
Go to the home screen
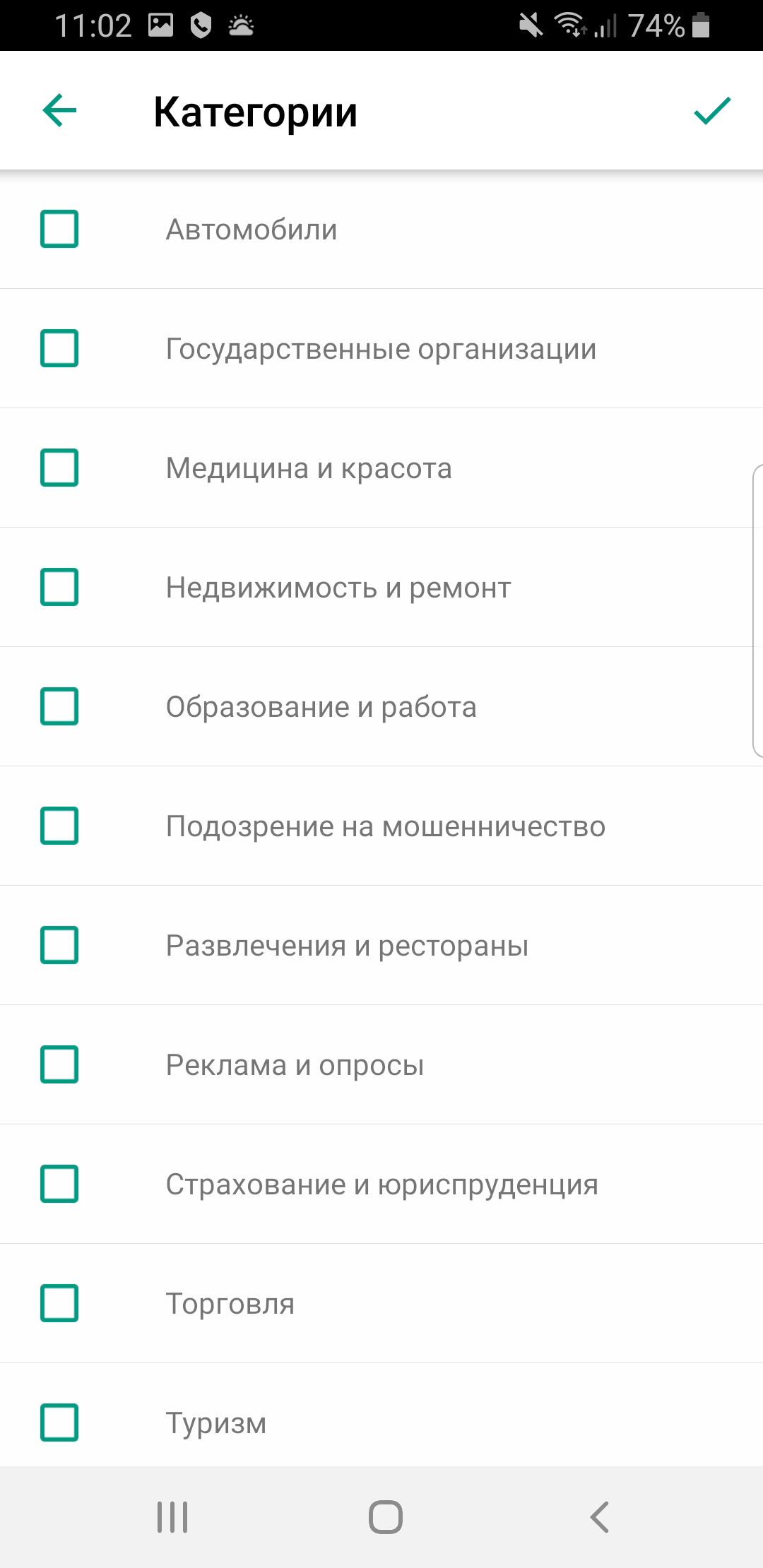[x=385, y=1516]
